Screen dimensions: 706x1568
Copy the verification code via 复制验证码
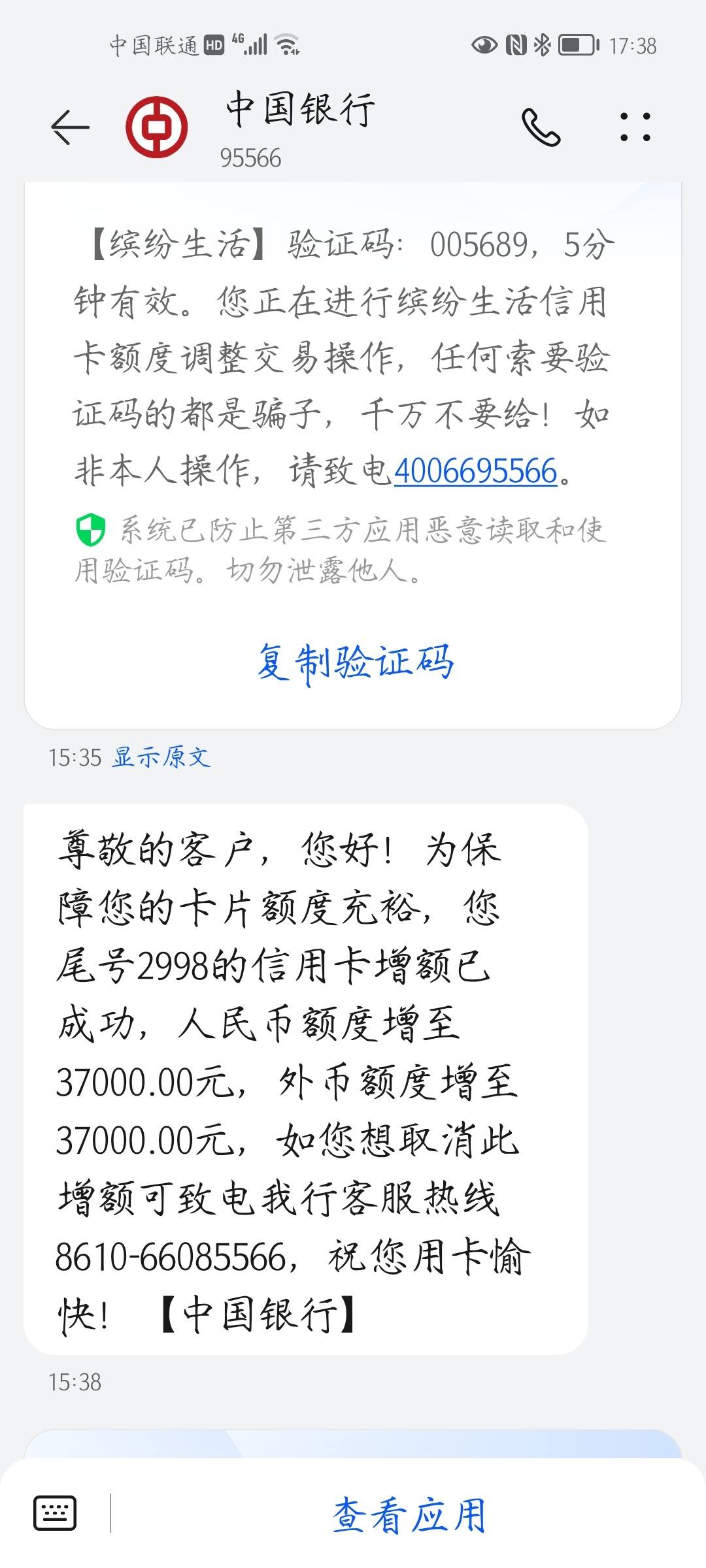coord(355,662)
